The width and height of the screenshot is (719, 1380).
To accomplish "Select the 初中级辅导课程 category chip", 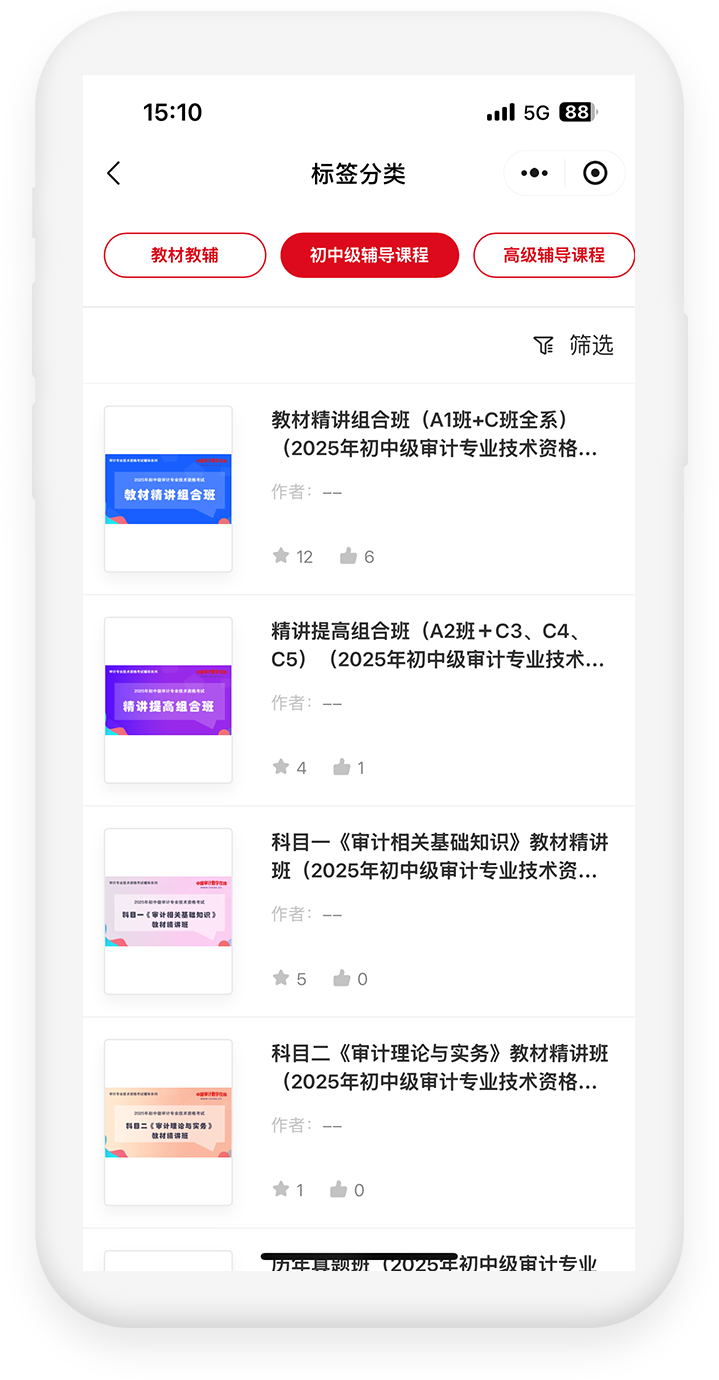I will pos(369,255).
